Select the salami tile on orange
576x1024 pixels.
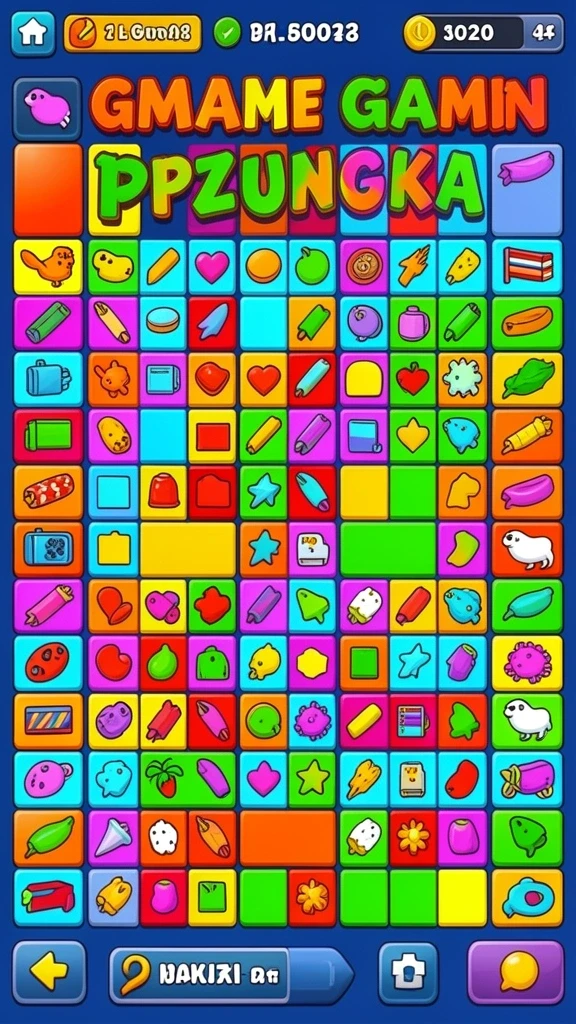point(48,492)
